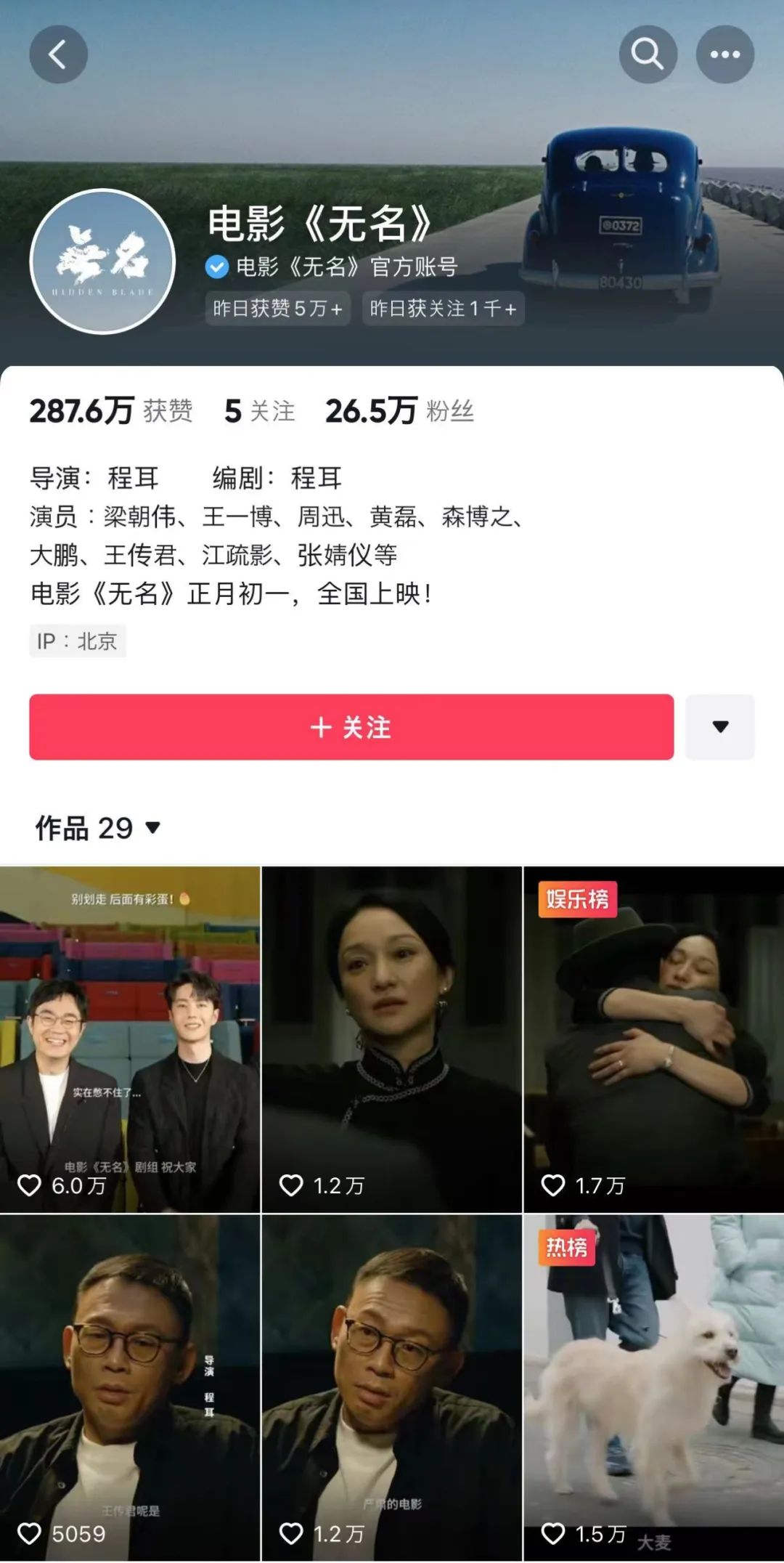
Task: Open the three-dot more options menu
Action: click(724, 54)
